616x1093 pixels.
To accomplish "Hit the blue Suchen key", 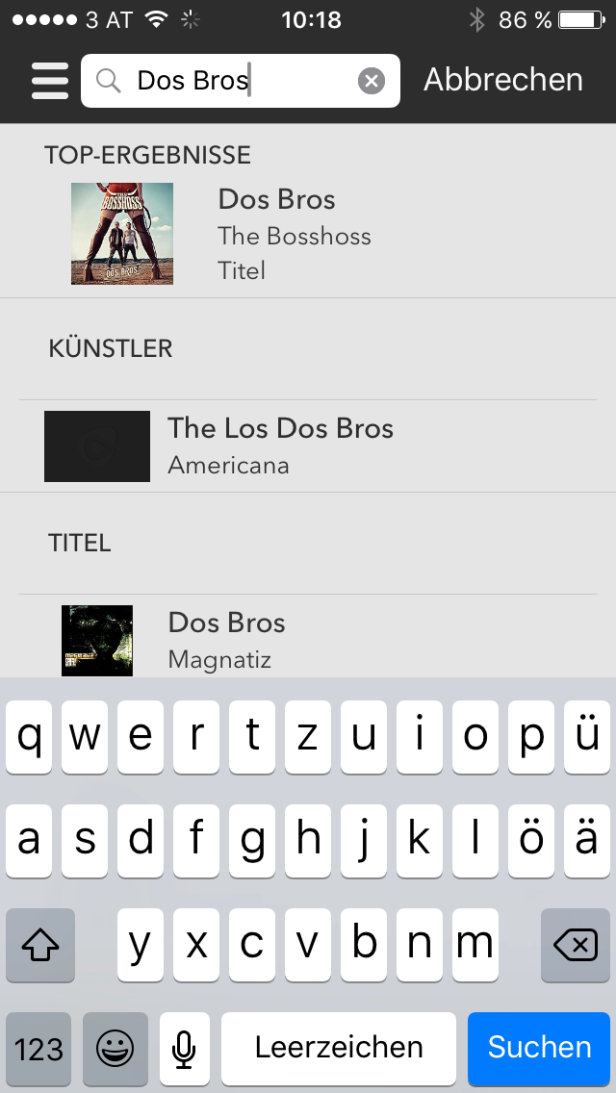I will pos(539,1047).
